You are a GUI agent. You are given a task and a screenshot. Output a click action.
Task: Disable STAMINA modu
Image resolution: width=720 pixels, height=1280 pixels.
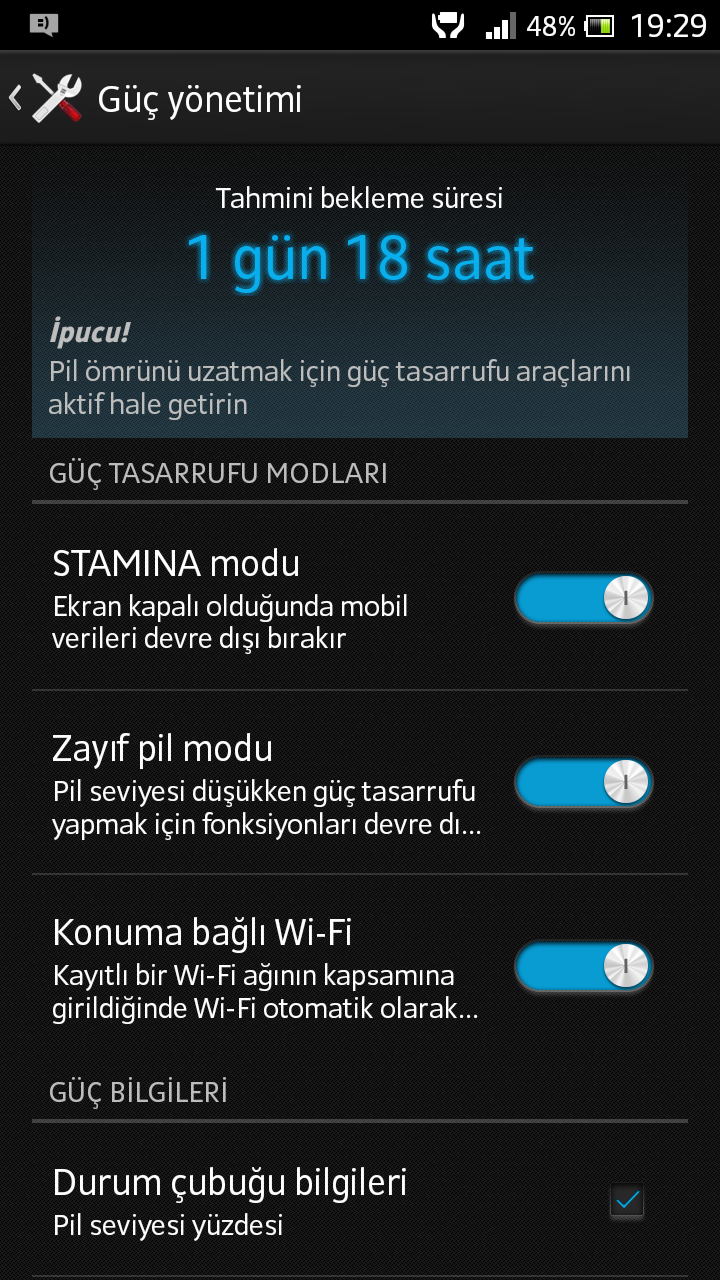click(x=584, y=597)
